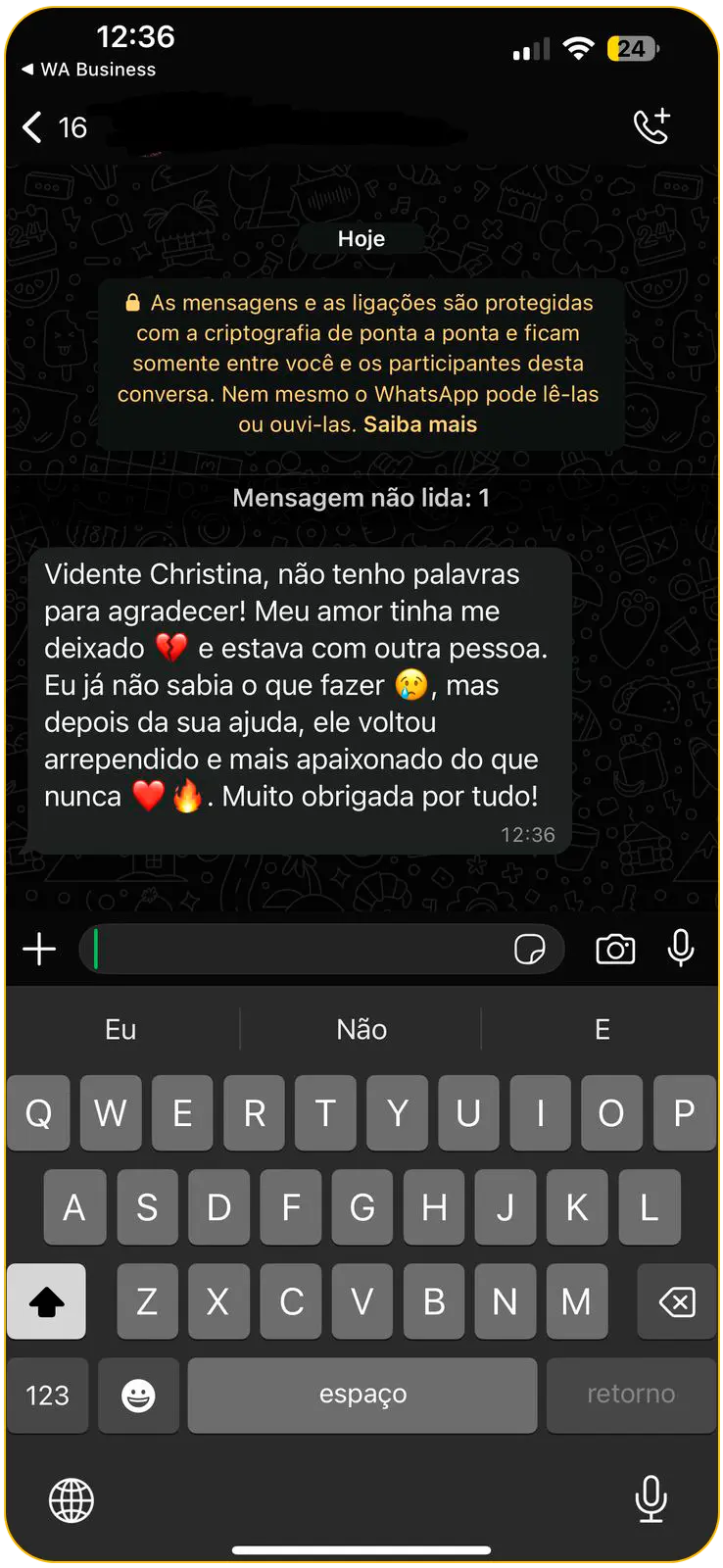The width and height of the screenshot is (723, 1568).
Task: Tap the backspace key
Action: click(x=676, y=1301)
